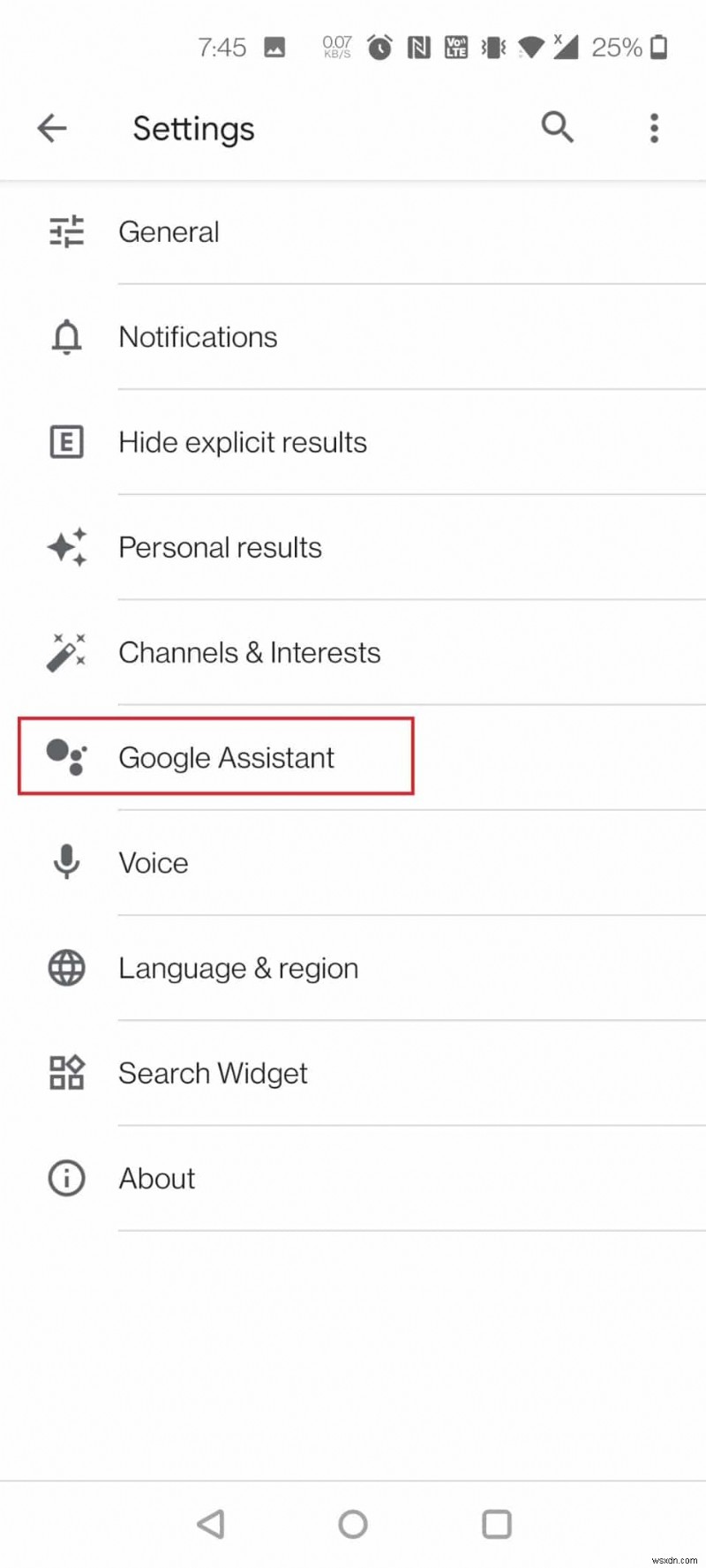Screen dimensions: 706x1568
Task: Open Google Assistant settings
Action: [x=226, y=757]
